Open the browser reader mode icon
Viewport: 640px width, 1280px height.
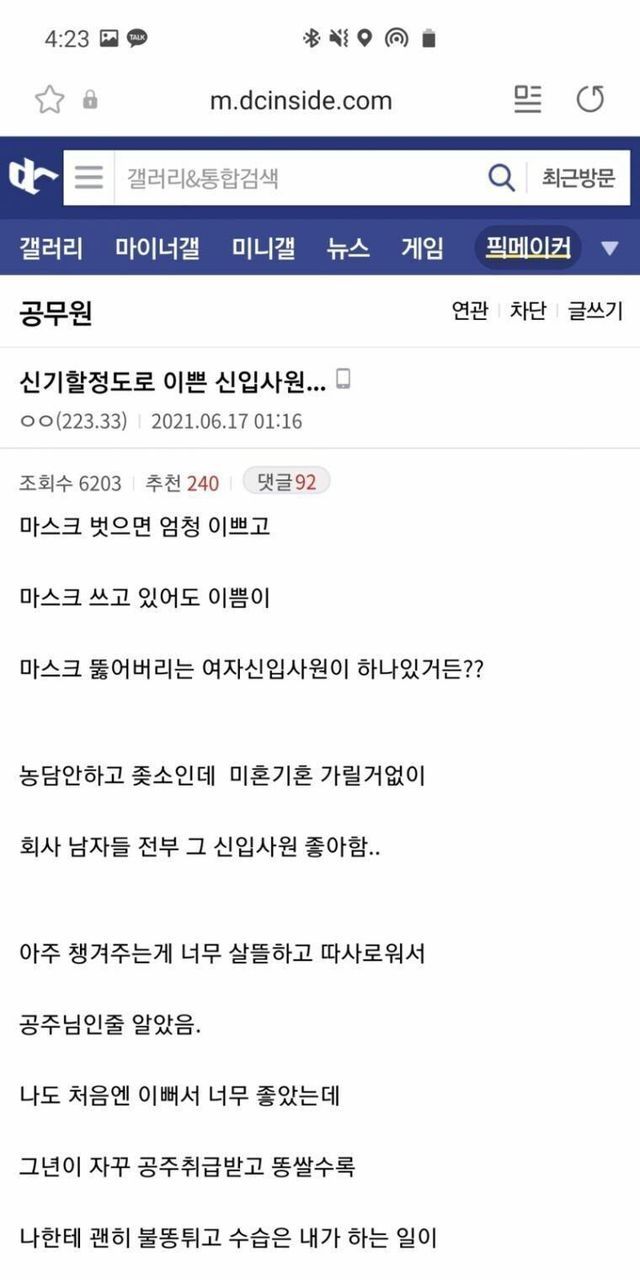coord(528,99)
